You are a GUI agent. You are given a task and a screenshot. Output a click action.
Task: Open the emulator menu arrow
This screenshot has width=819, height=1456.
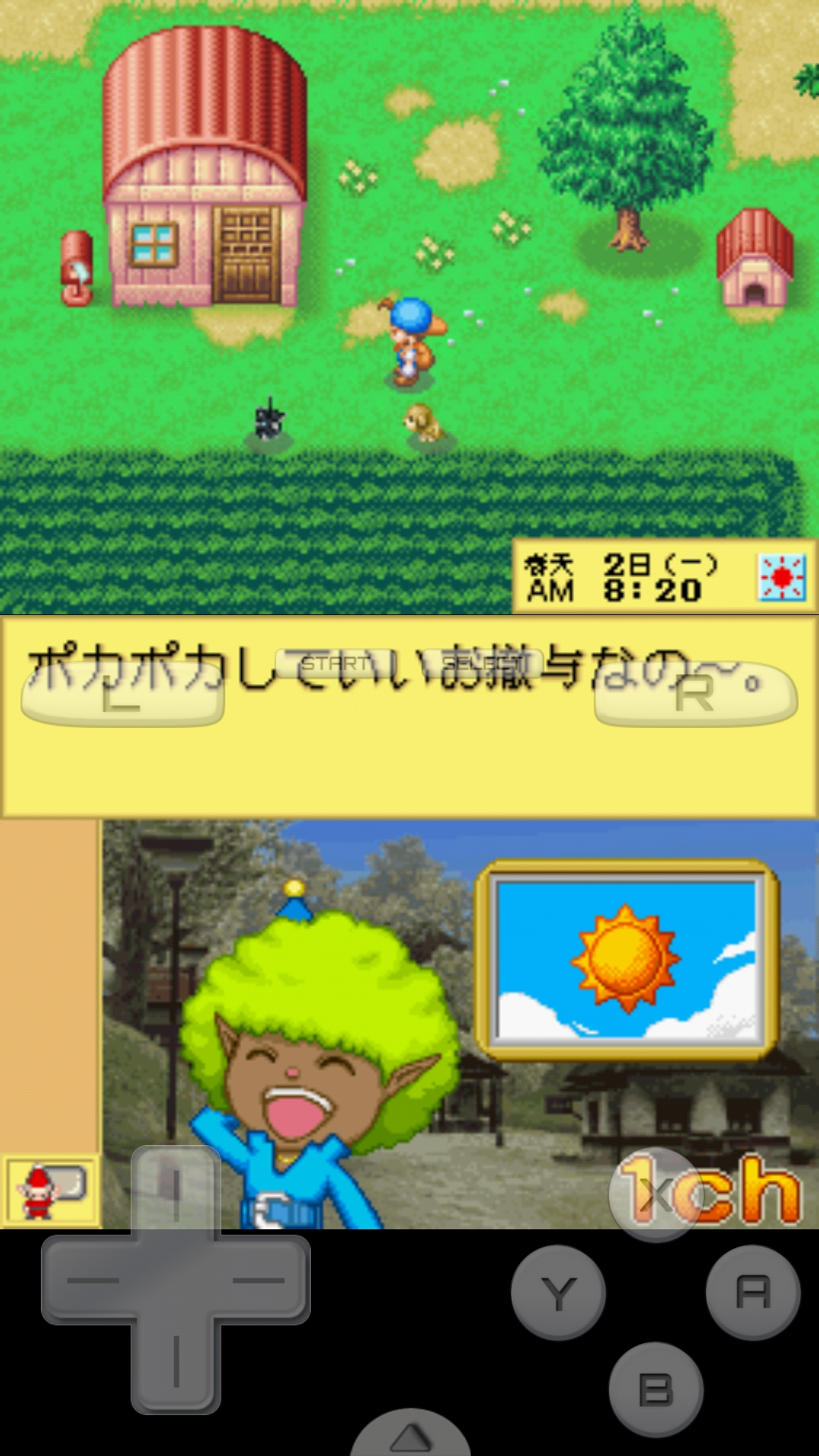point(410,1436)
